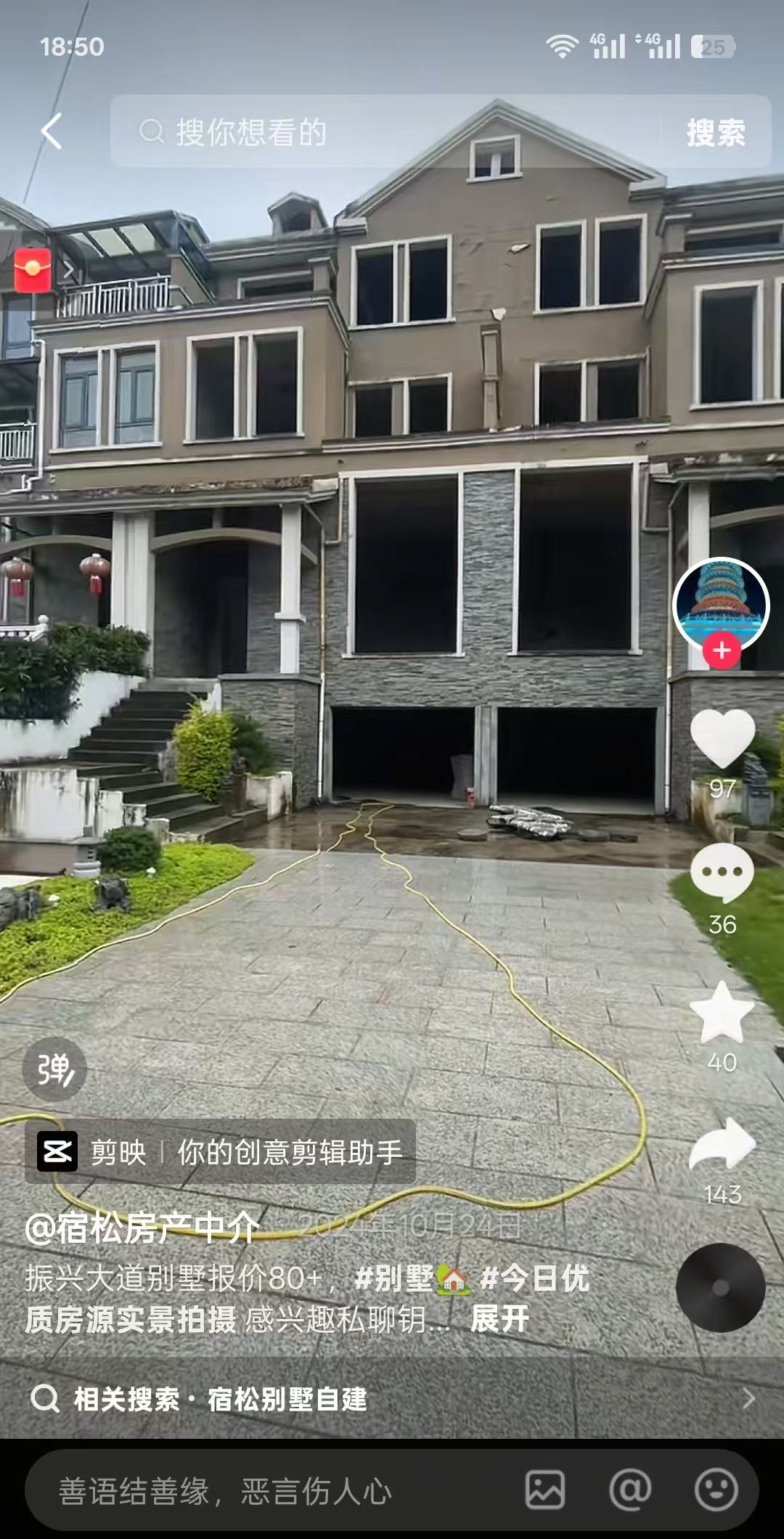Open the comments with 36 replies
Image resolution: width=784 pixels, height=1539 pixels.
coord(722,873)
